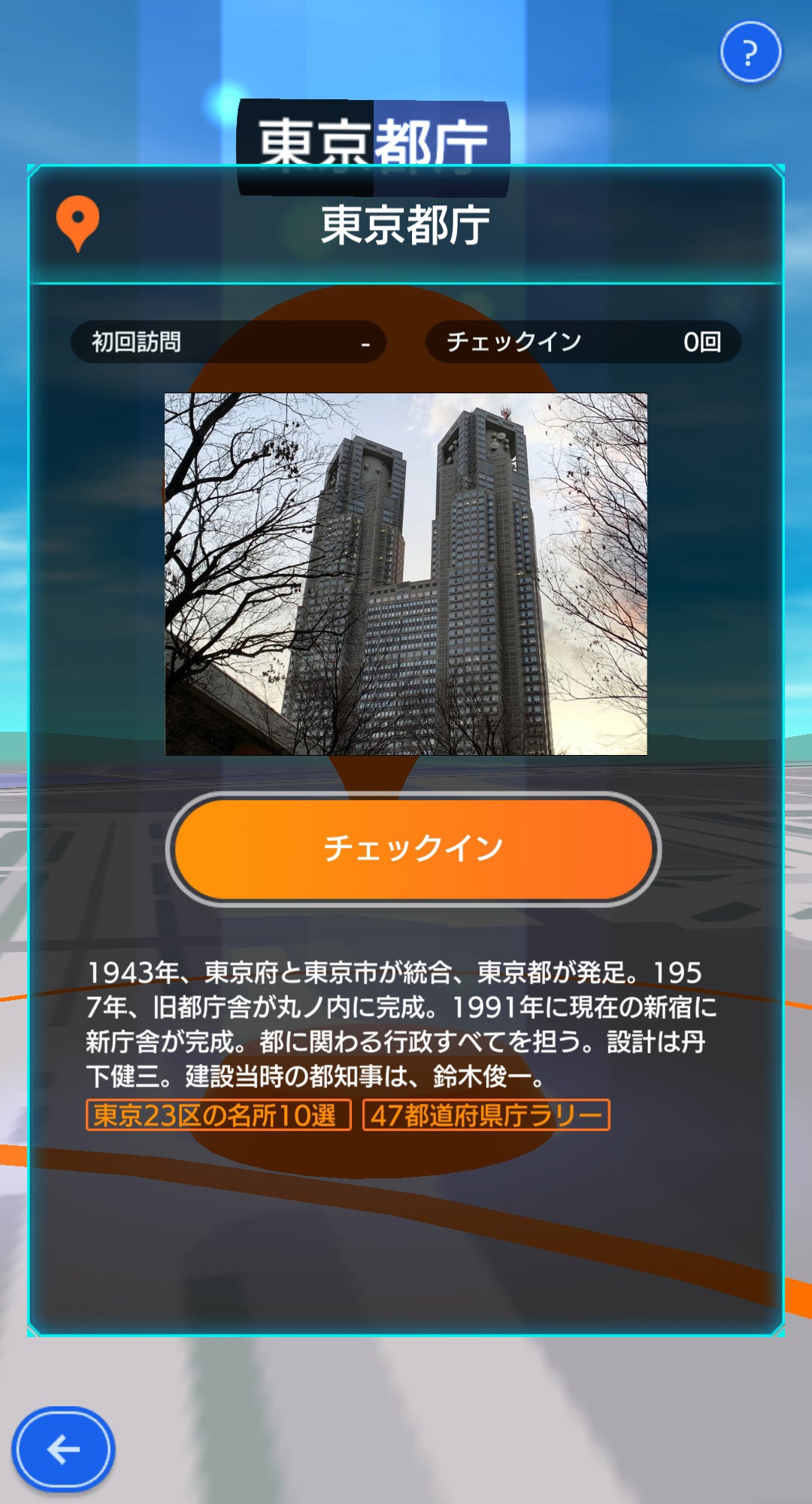This screenshot has height=1504, width=812.
Task: Open the help question mark icon
Action: tap(750, 53)
